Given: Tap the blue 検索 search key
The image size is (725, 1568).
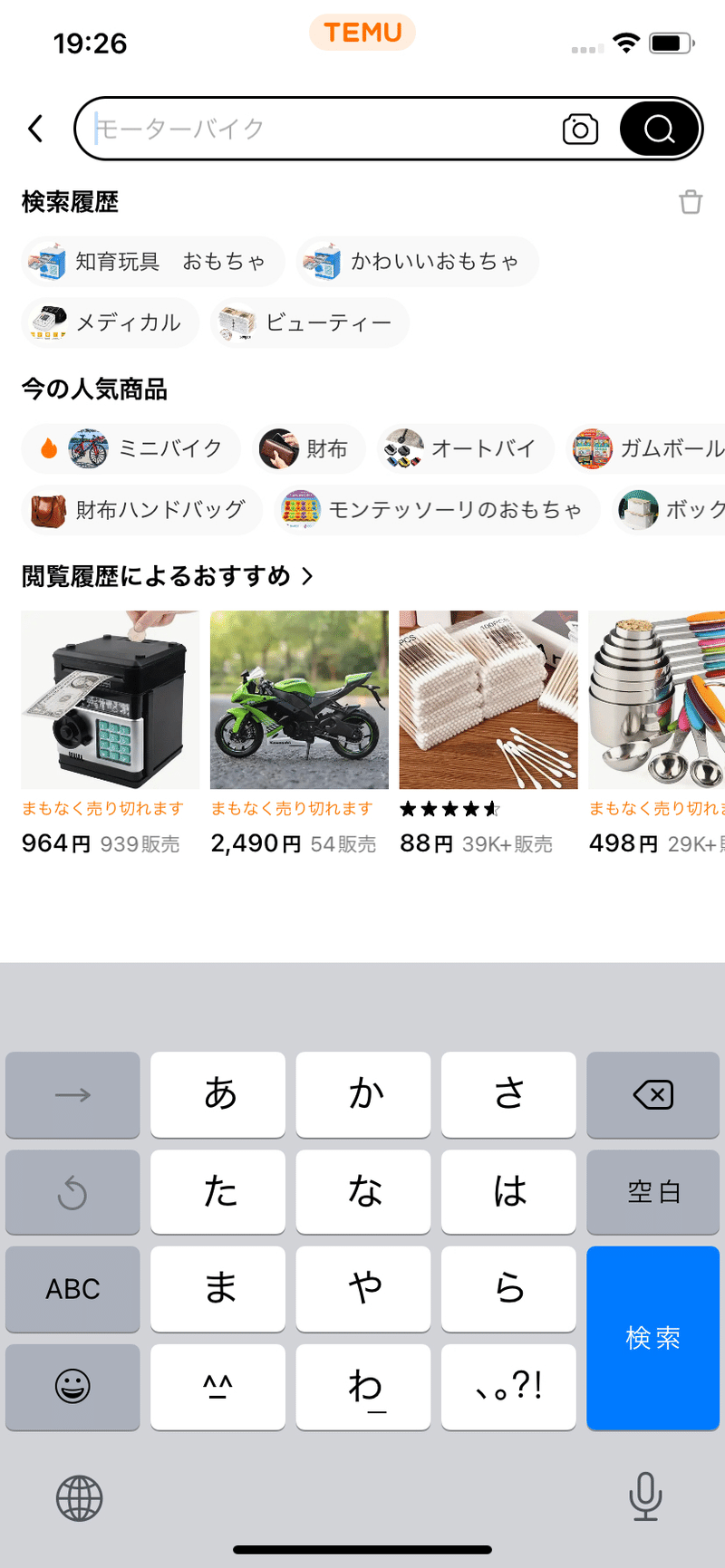Looking at the screenshot, I should click(x=652, y=1338).
